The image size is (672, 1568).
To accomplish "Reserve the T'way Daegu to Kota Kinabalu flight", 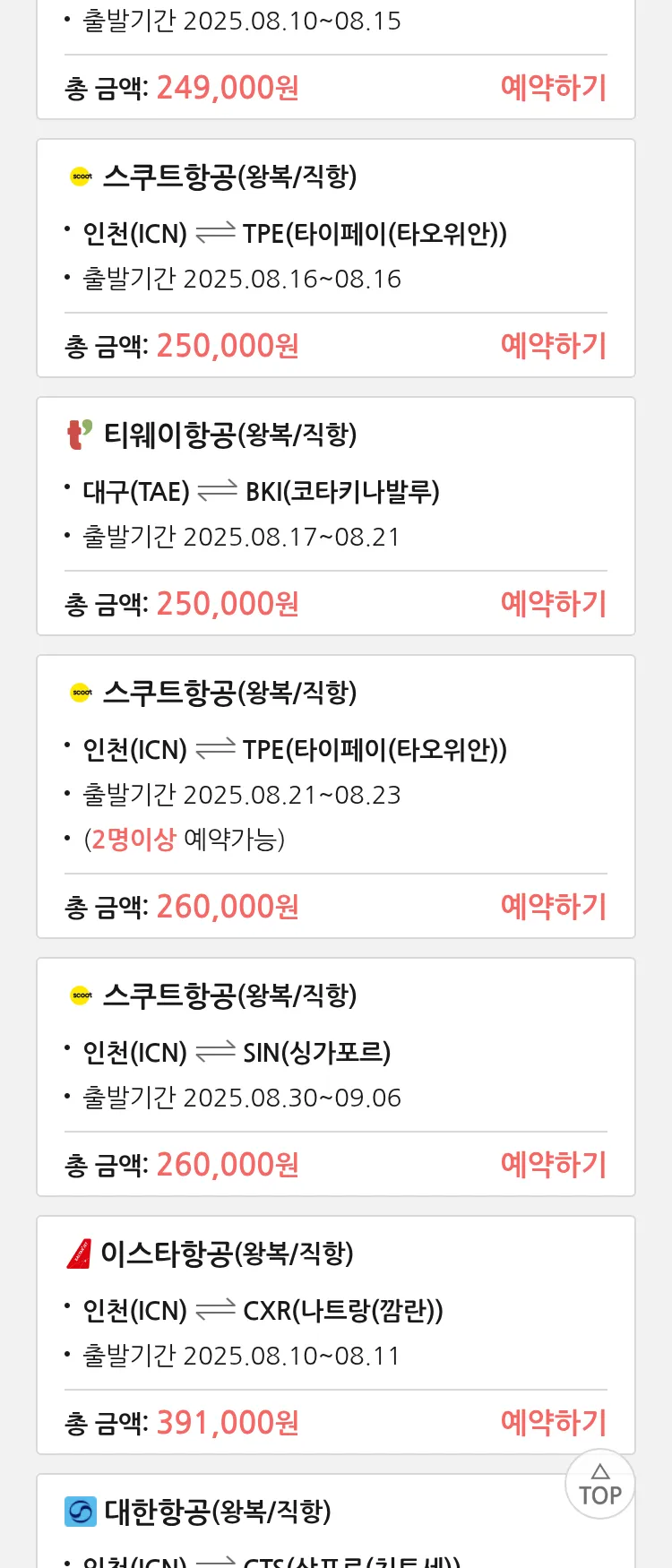I will 553,604.
